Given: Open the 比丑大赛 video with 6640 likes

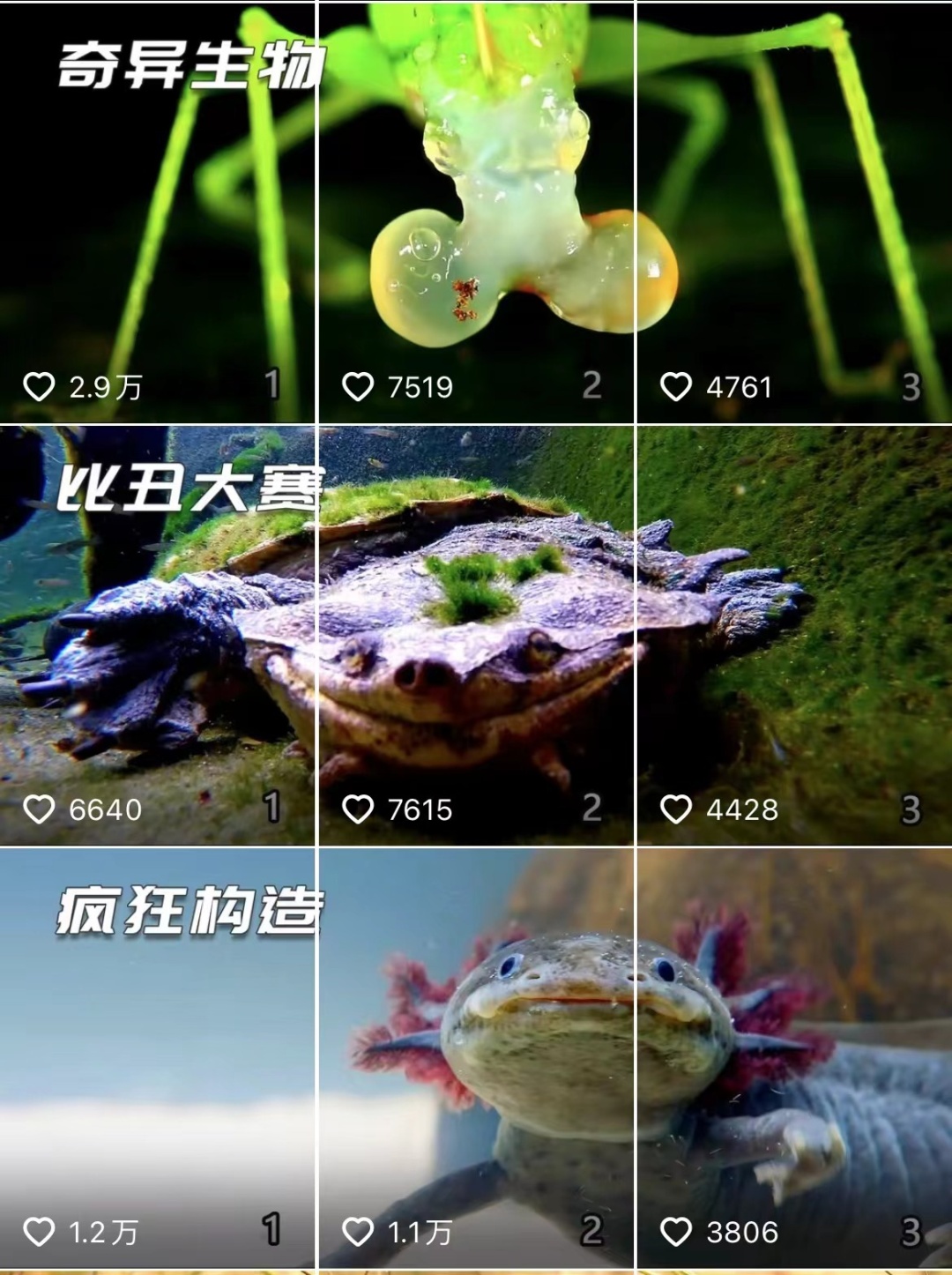Looking at the screenshot, I should 157,635.
